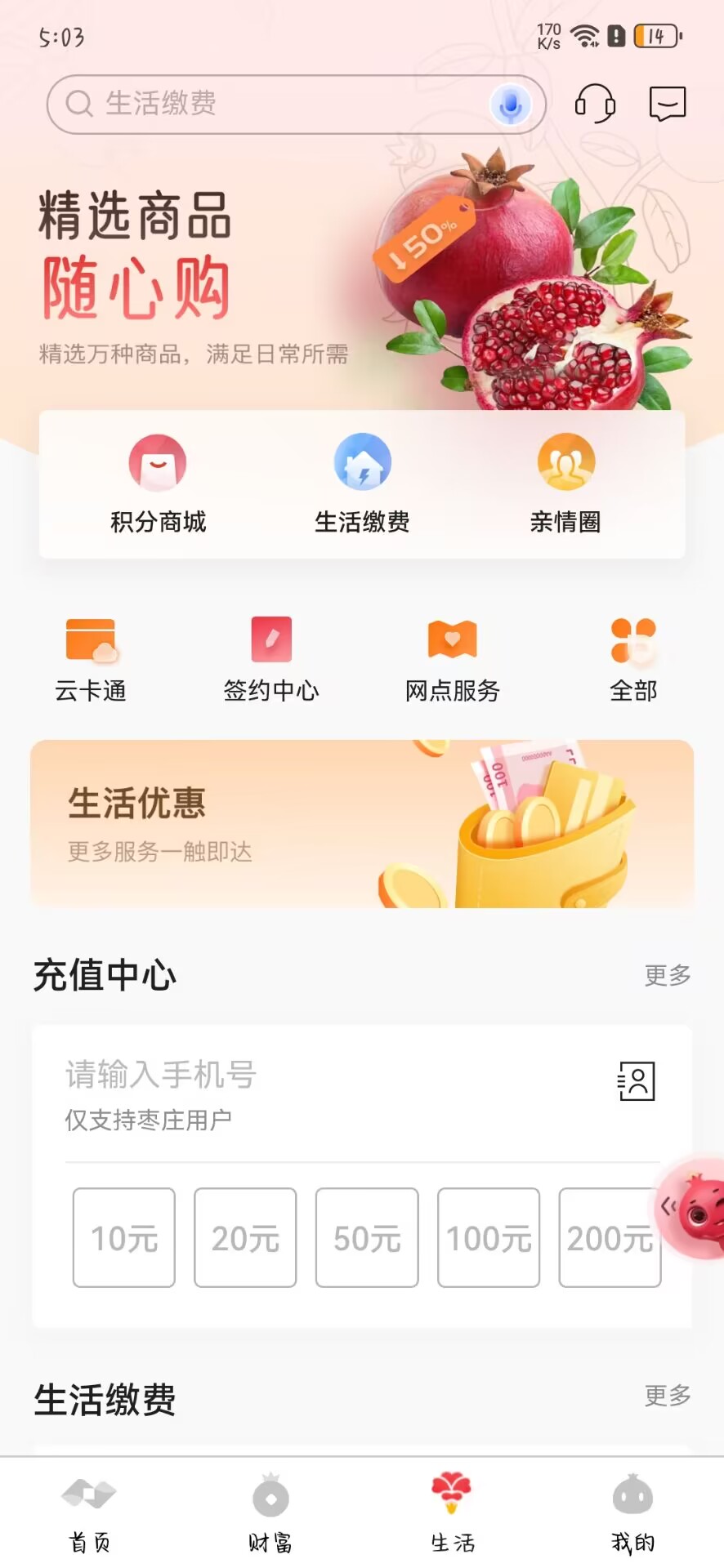Select the 50元 recharge amount
This screenshot has width=724, height=1568.
pos(367,1237)
